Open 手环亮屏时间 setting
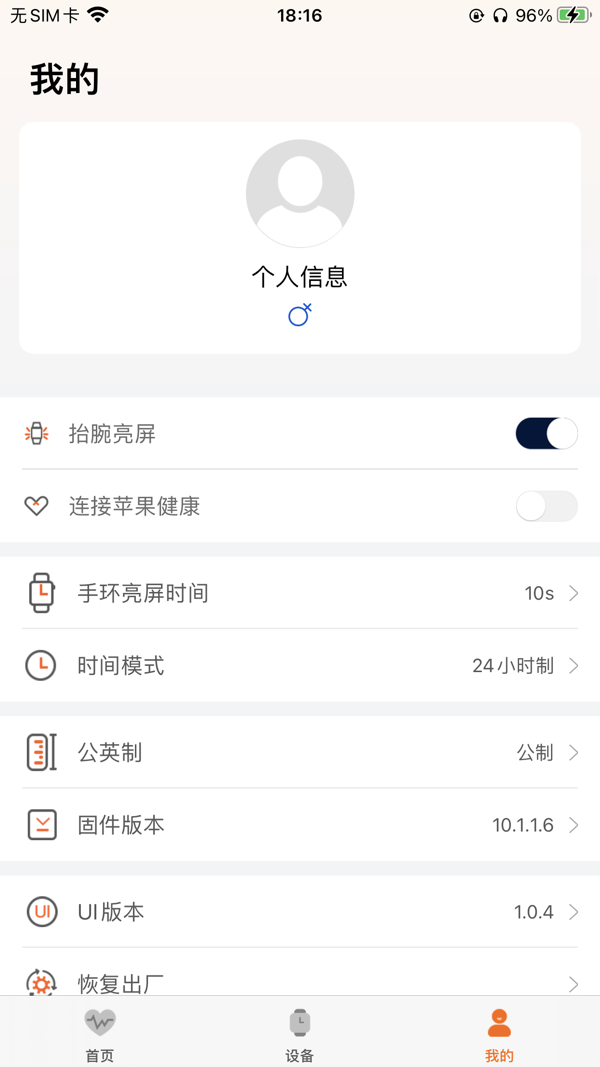 (300, 593)
